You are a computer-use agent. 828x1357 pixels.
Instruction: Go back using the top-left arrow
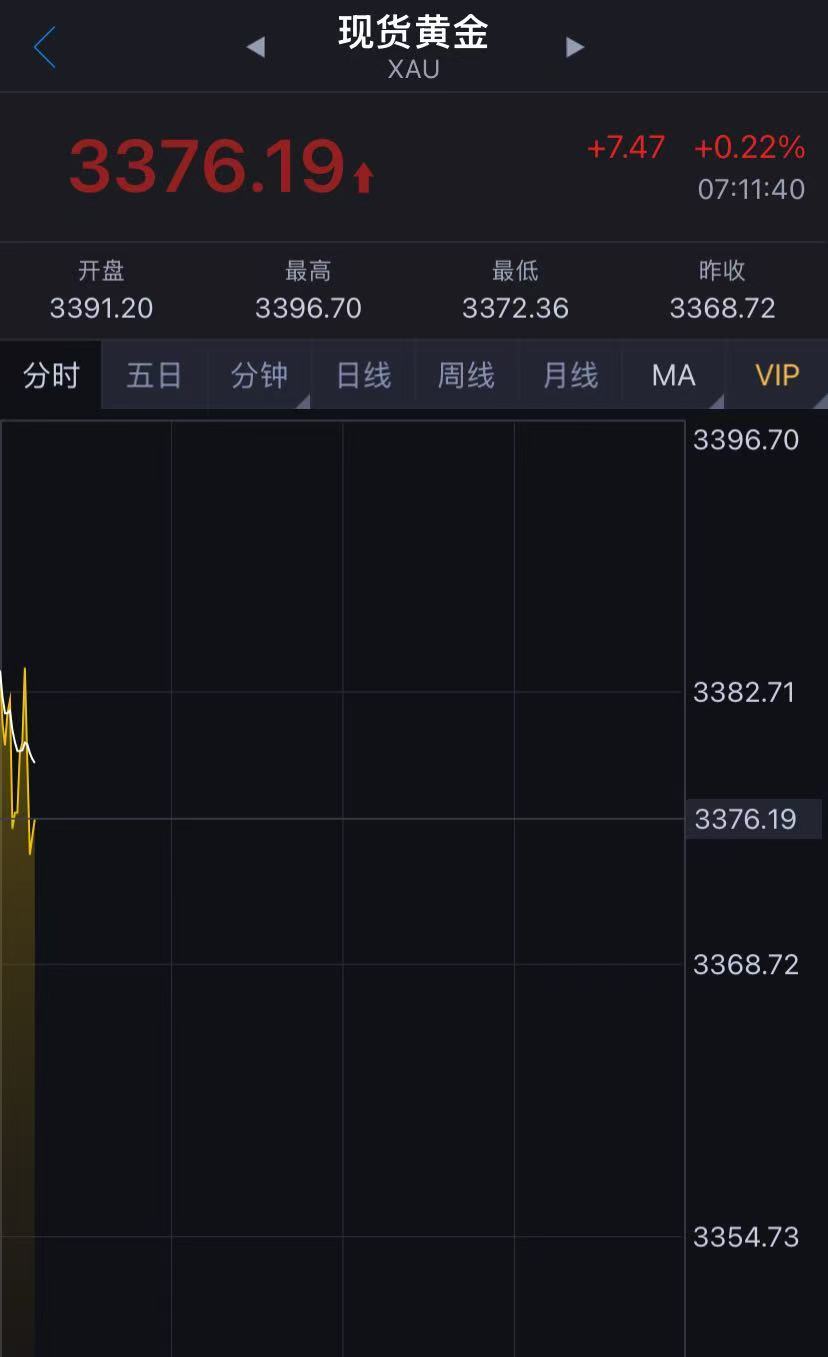tap(44, 47)
